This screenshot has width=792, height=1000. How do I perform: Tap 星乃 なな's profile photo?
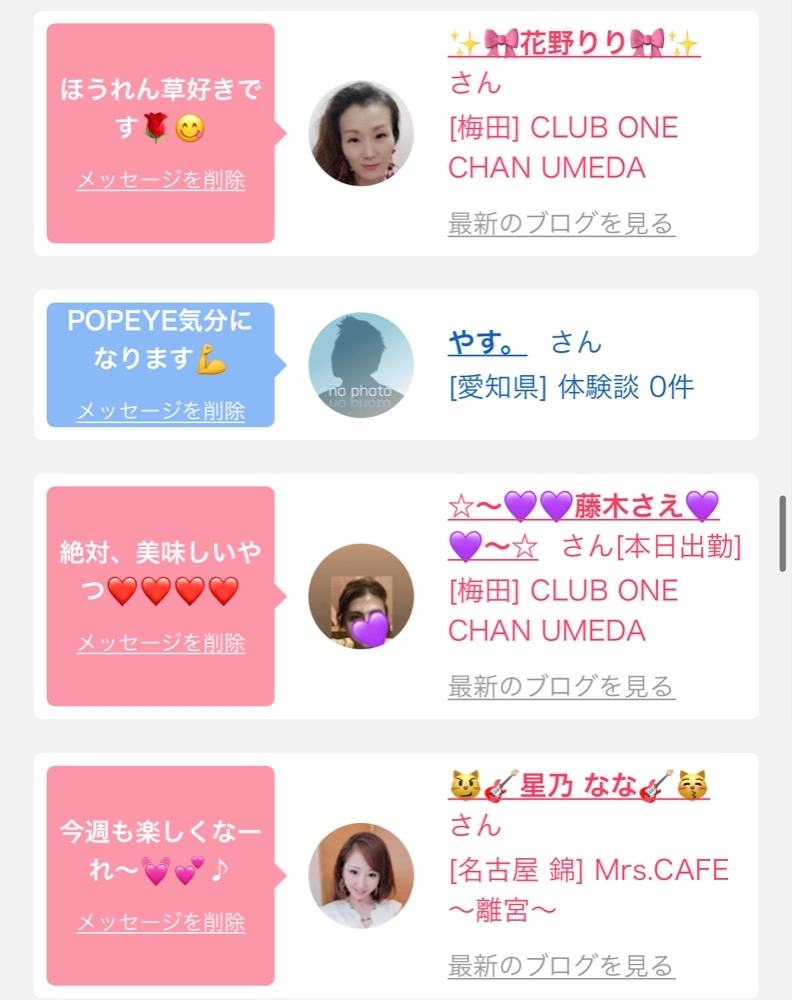point(361,876)
